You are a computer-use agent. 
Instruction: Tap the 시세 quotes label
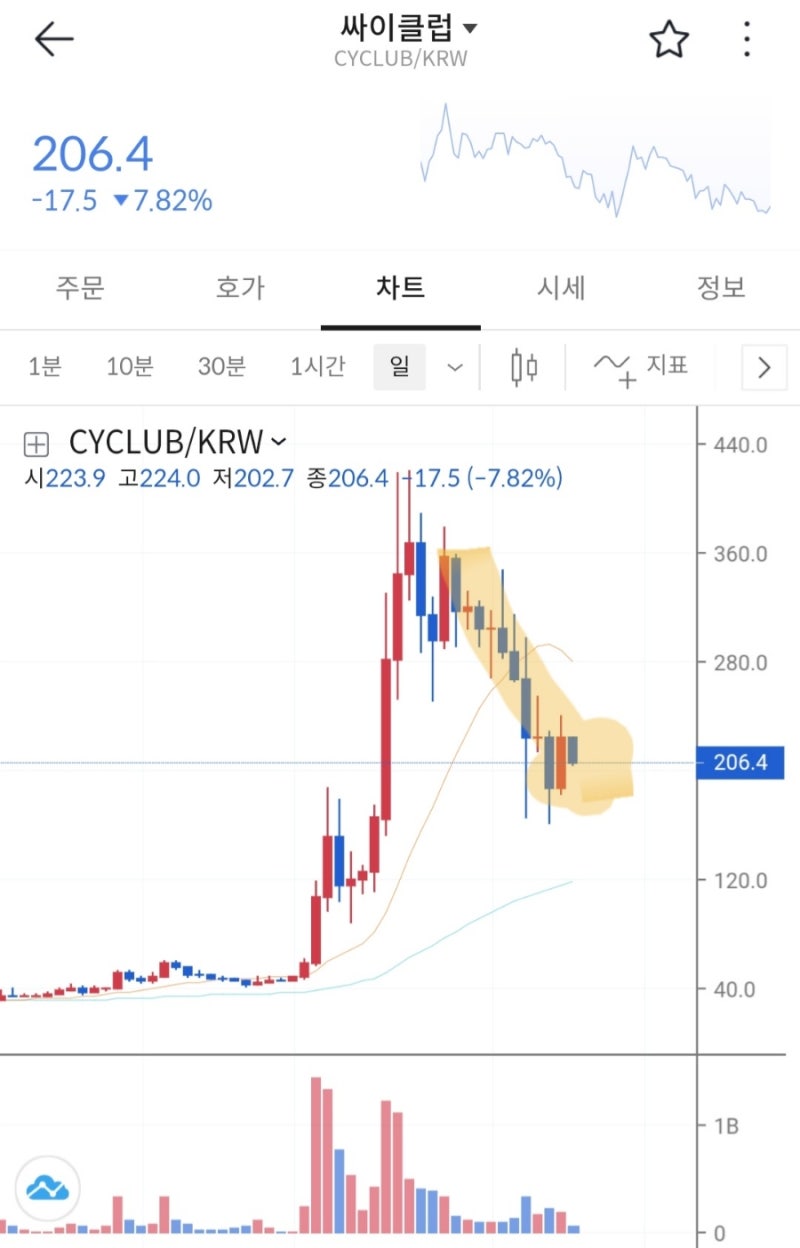560,288
